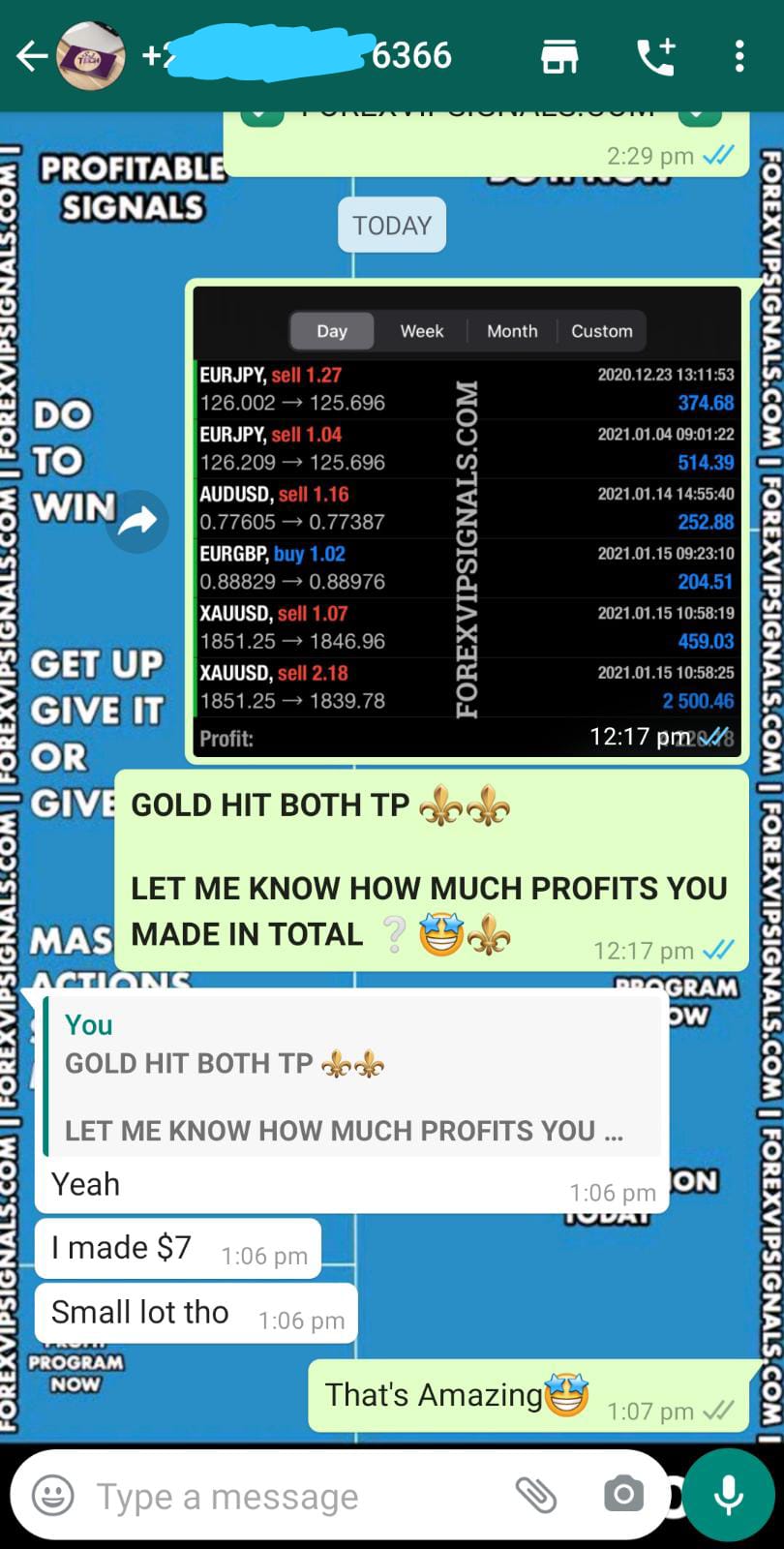Viewport: 784px width, 1549px height.
Task: Tap the microphone voice message button
Action: 729,1495
